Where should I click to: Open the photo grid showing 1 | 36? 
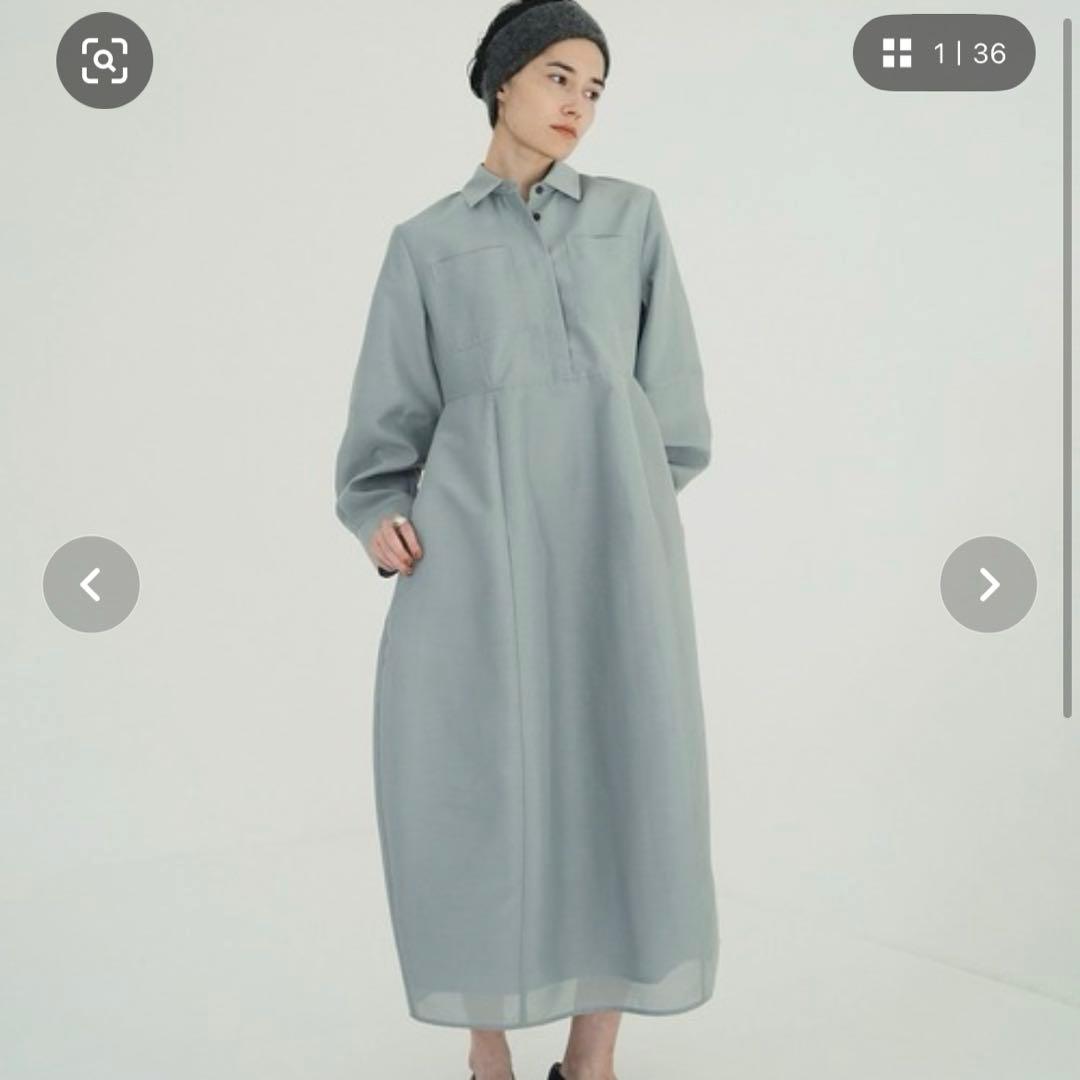[943, 54]
